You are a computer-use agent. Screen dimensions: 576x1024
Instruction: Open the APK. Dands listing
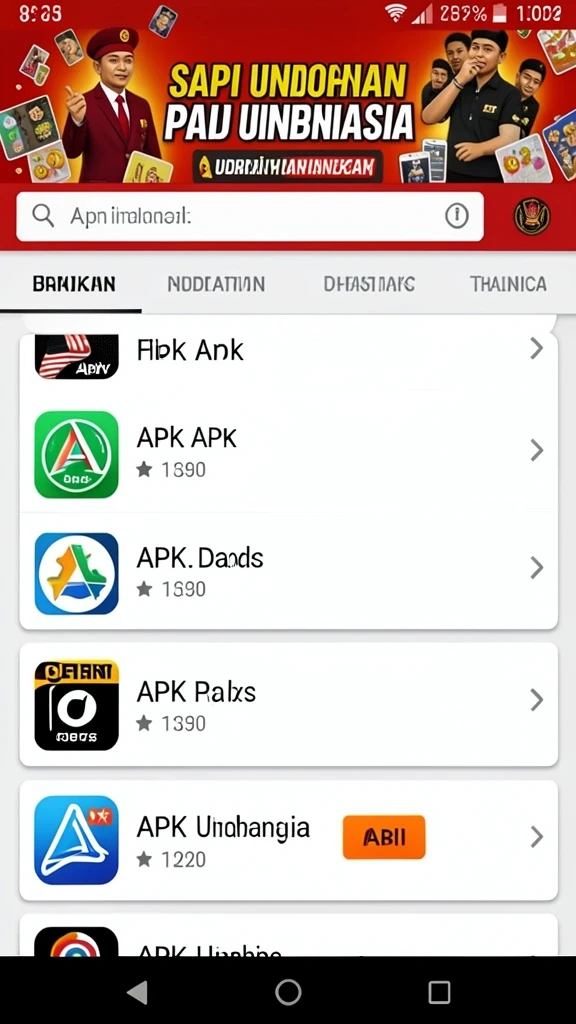click(x=289, y=571)
